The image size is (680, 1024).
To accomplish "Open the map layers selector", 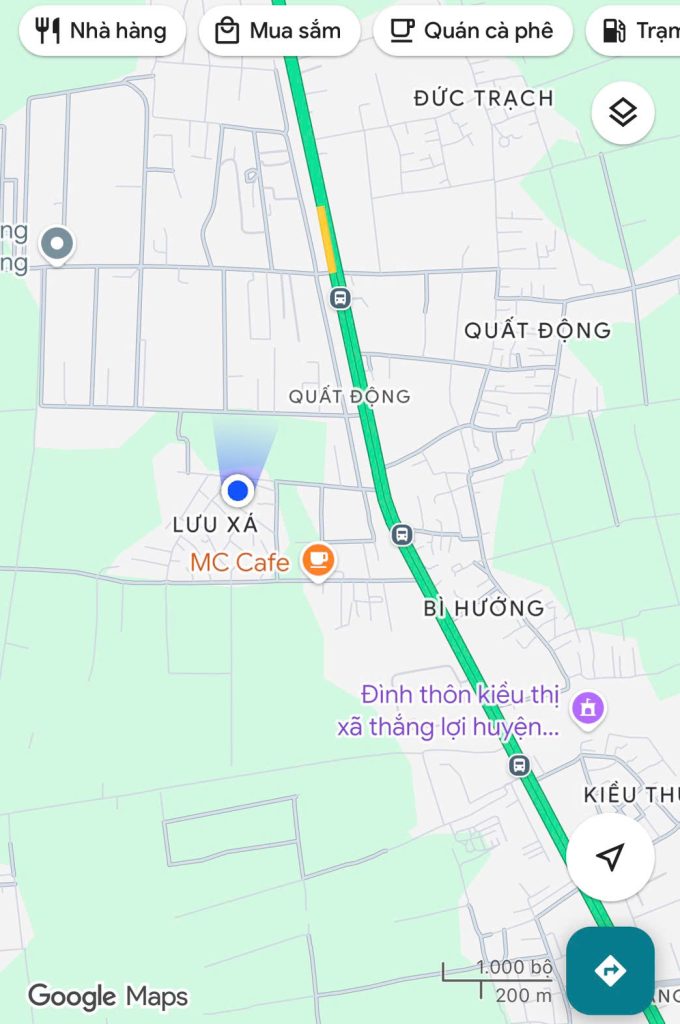I will click(x=623, y=113).
